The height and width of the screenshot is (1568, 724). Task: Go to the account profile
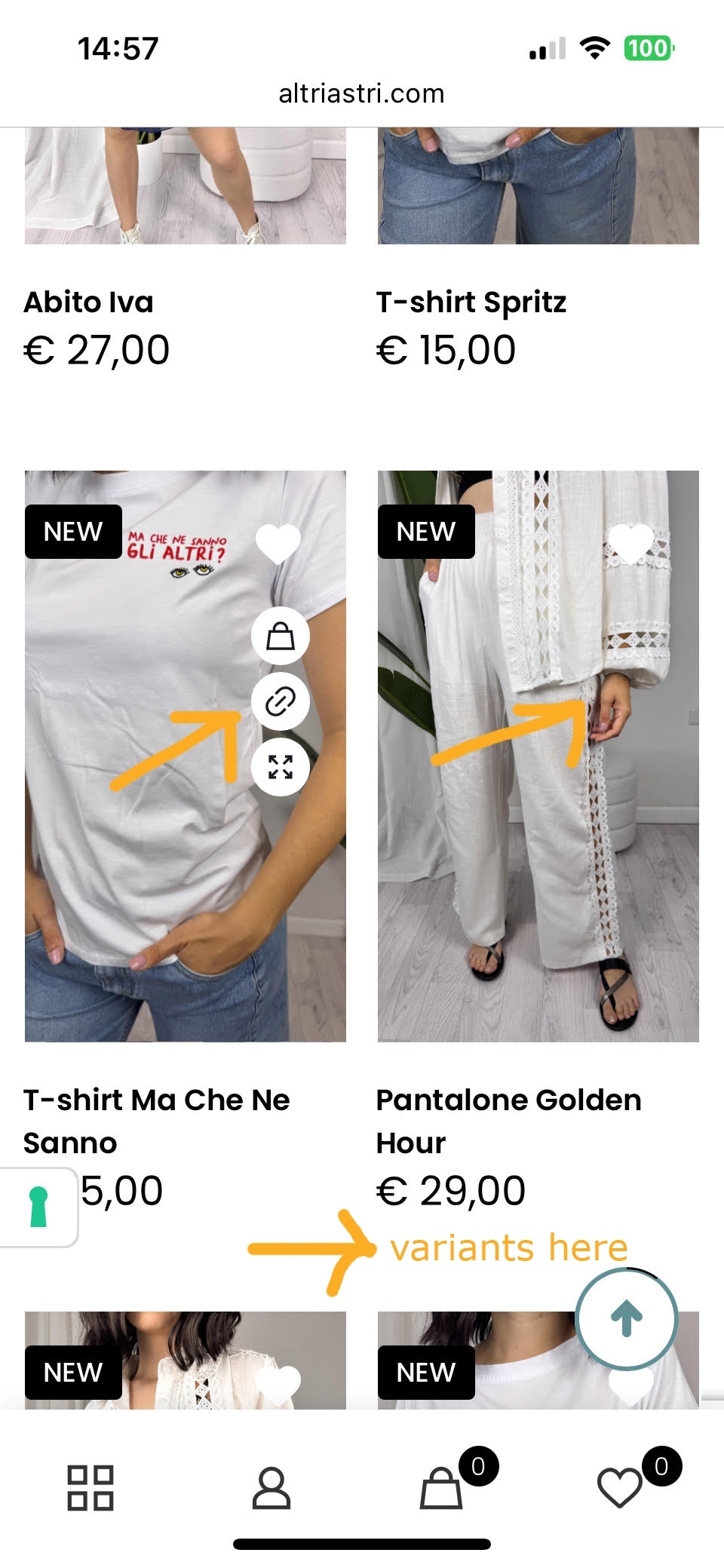[x=271, y=1488]
